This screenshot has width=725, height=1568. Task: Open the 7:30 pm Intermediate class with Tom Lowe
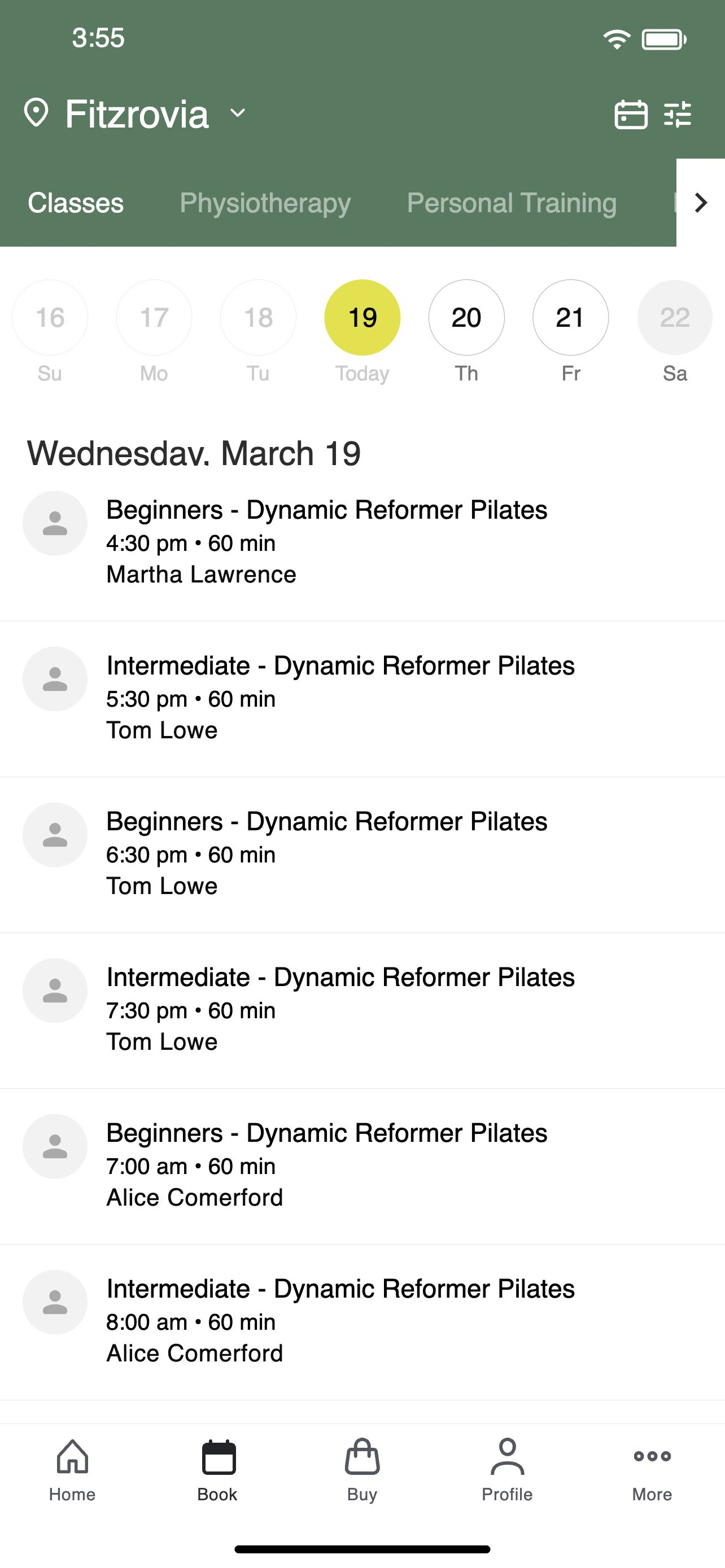point(362,1010)
